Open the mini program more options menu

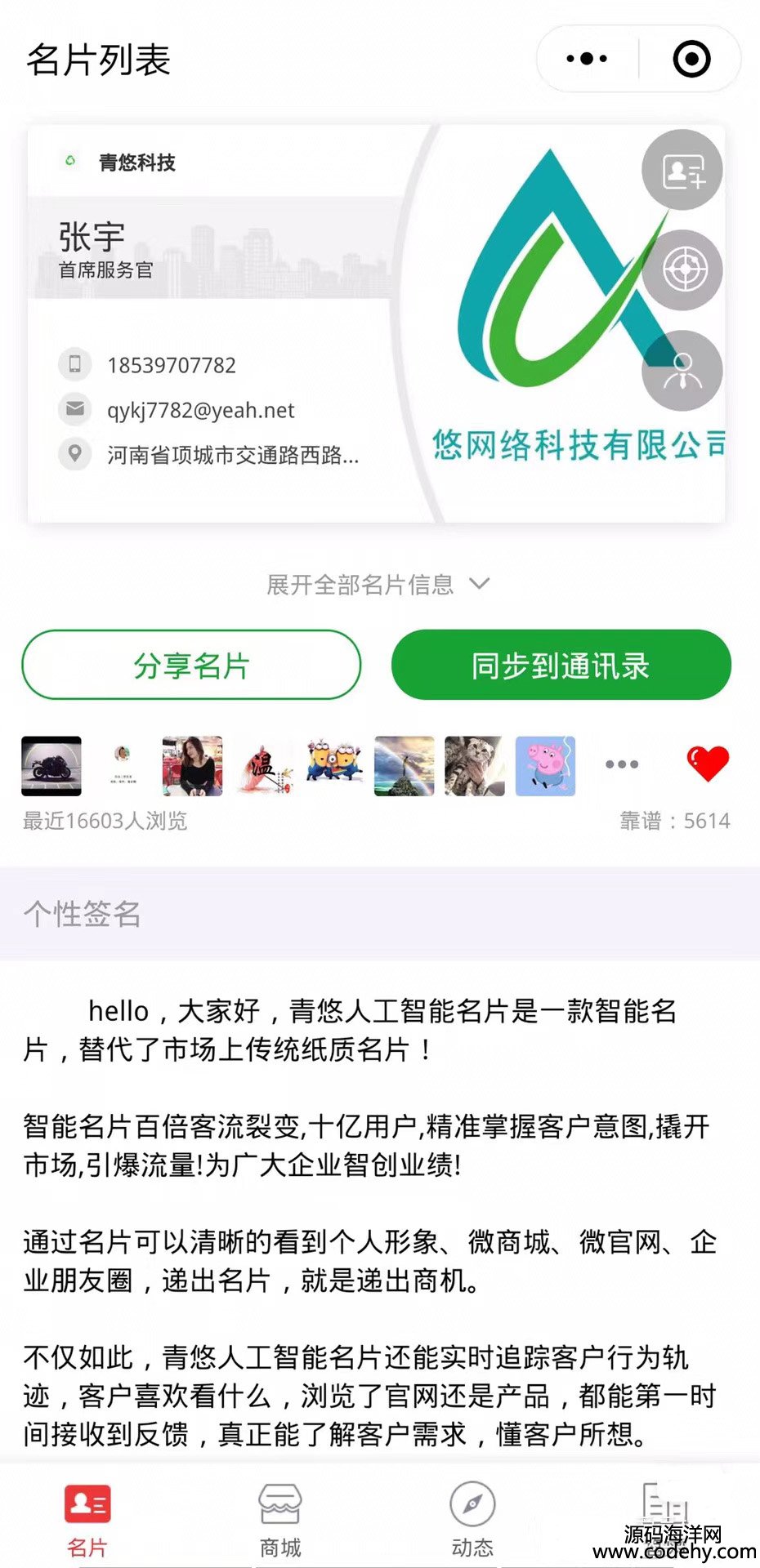pyautogui.click(x=587, y=59)
